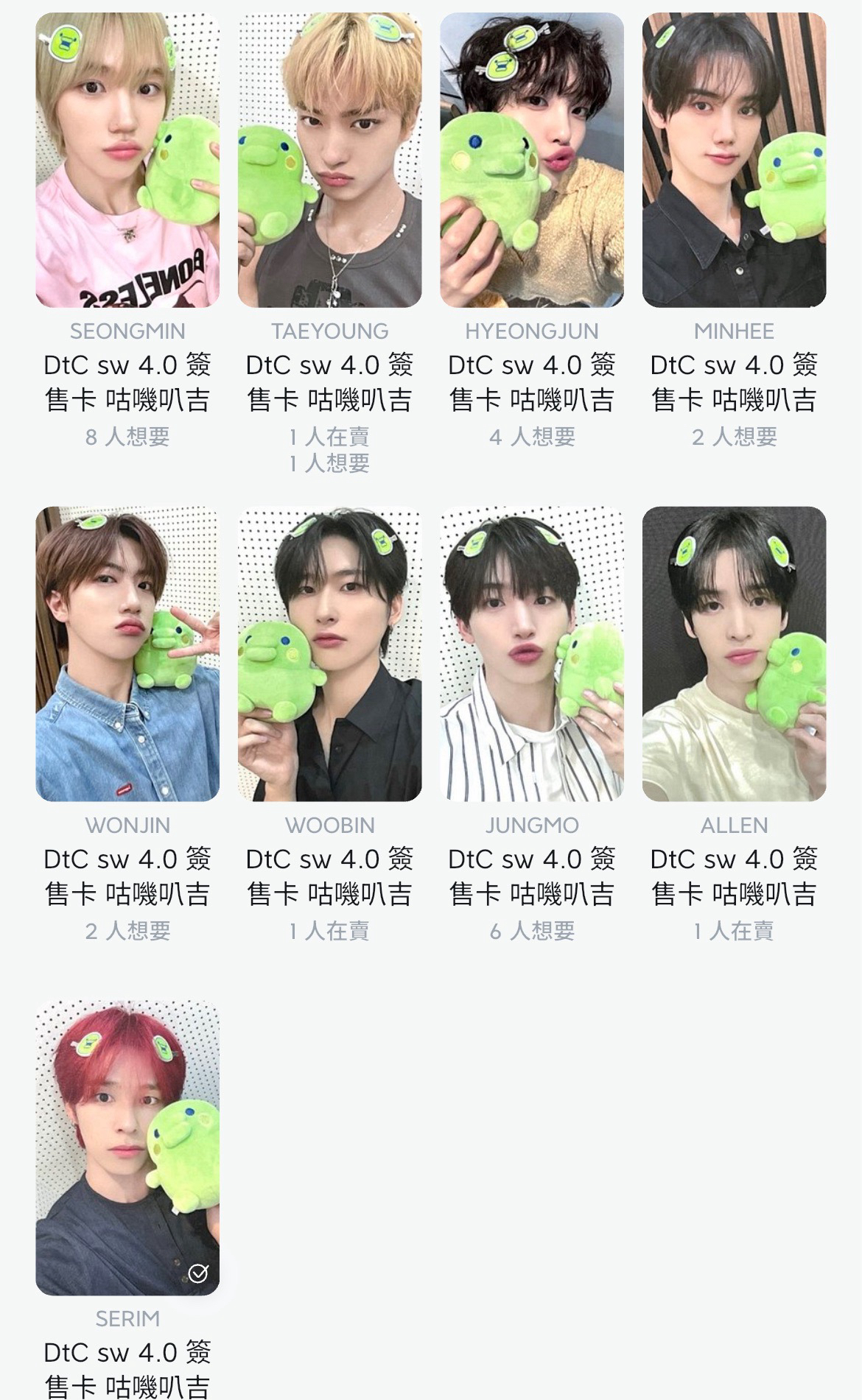Open the WOOBIN photocard
Viewport: 862px width, 1400px height.
pos(329,653)
